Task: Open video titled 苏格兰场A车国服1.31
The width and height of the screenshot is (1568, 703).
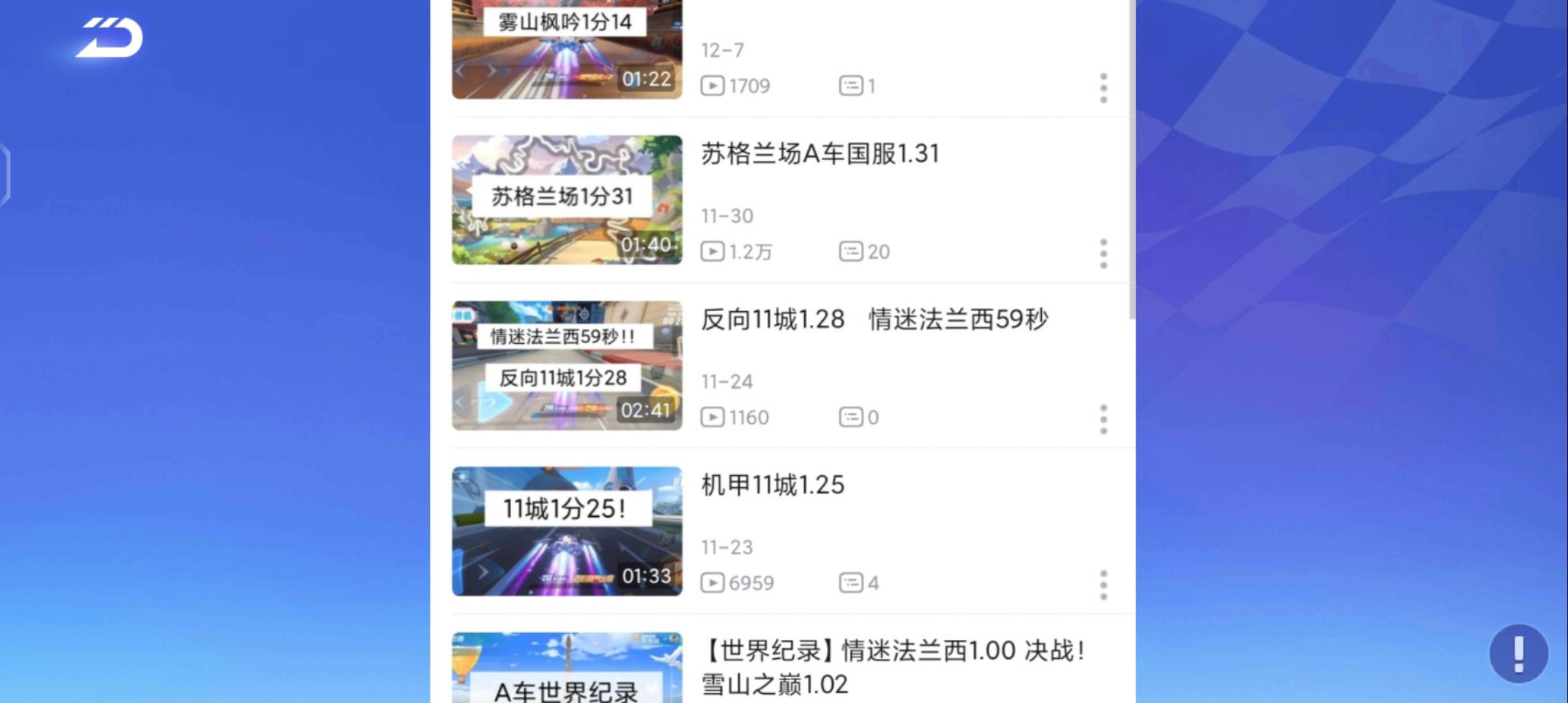Action: point(820,154)
